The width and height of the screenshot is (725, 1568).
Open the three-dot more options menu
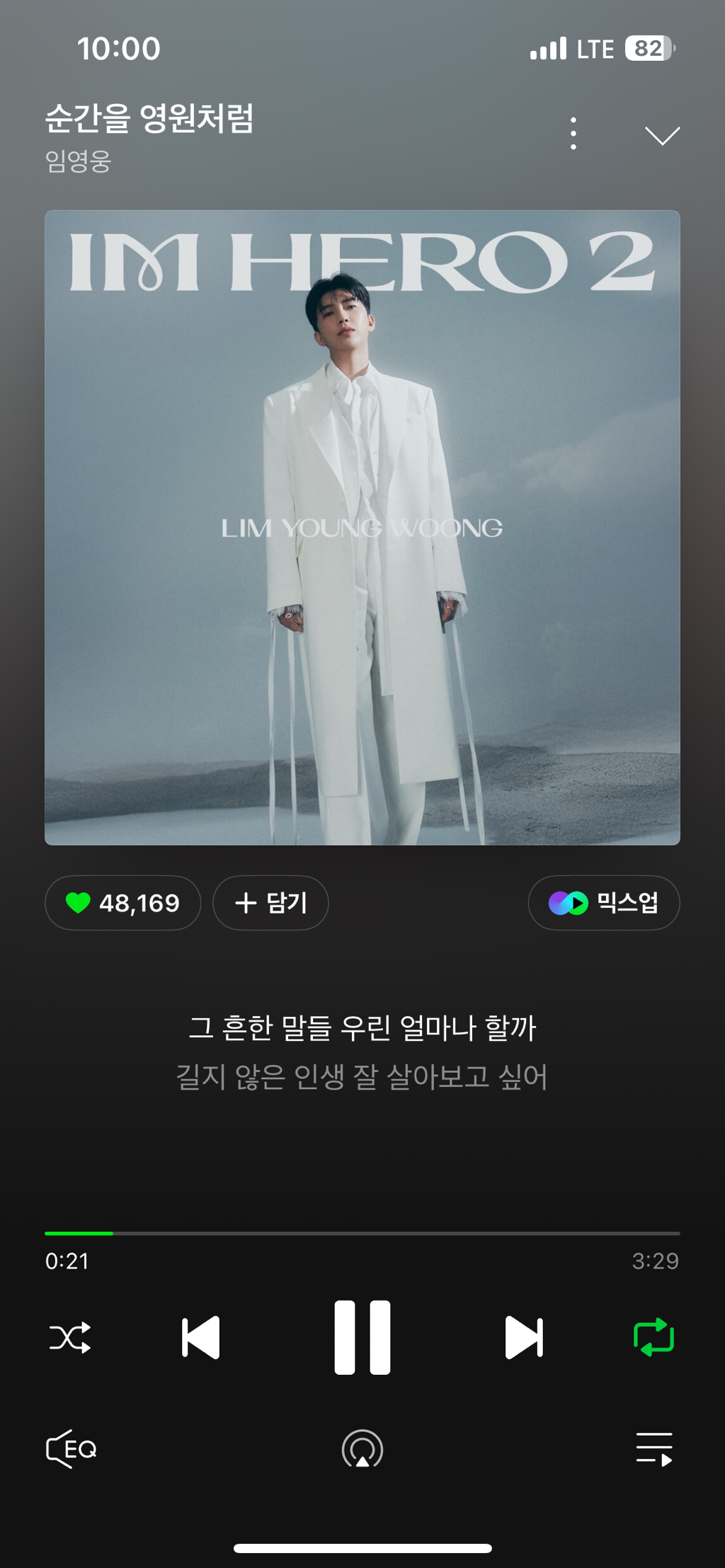pyautogui.click(x=573, y=134)
